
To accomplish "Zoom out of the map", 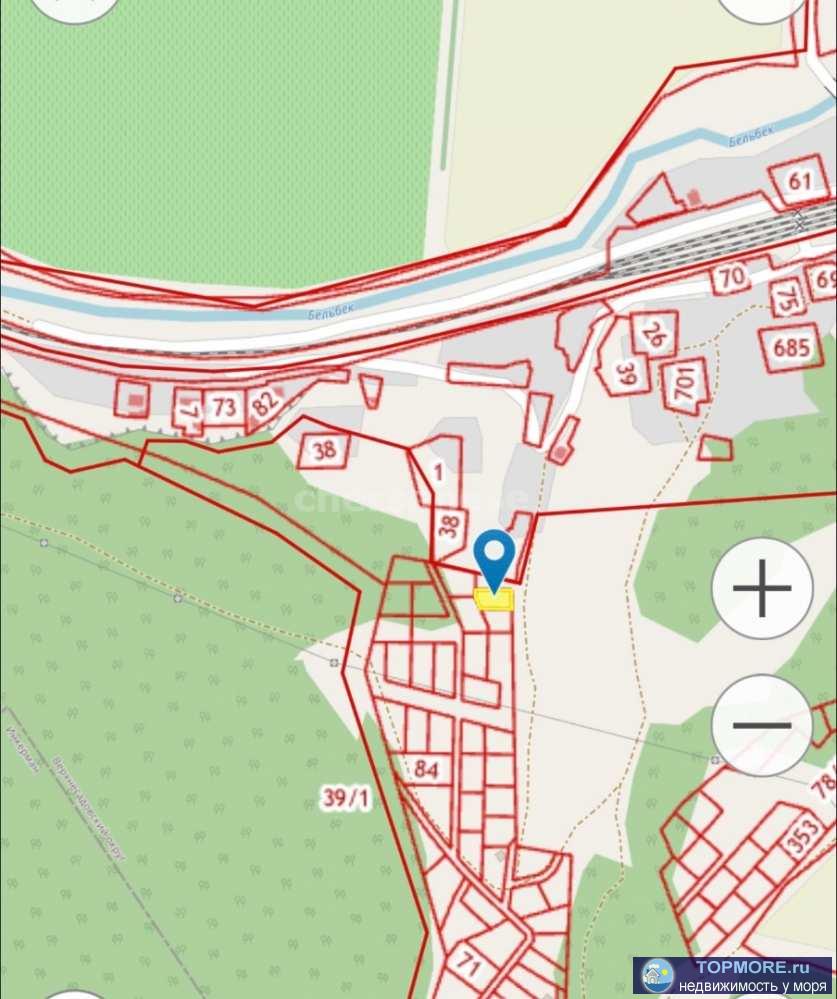I will [x=762, y=725].
